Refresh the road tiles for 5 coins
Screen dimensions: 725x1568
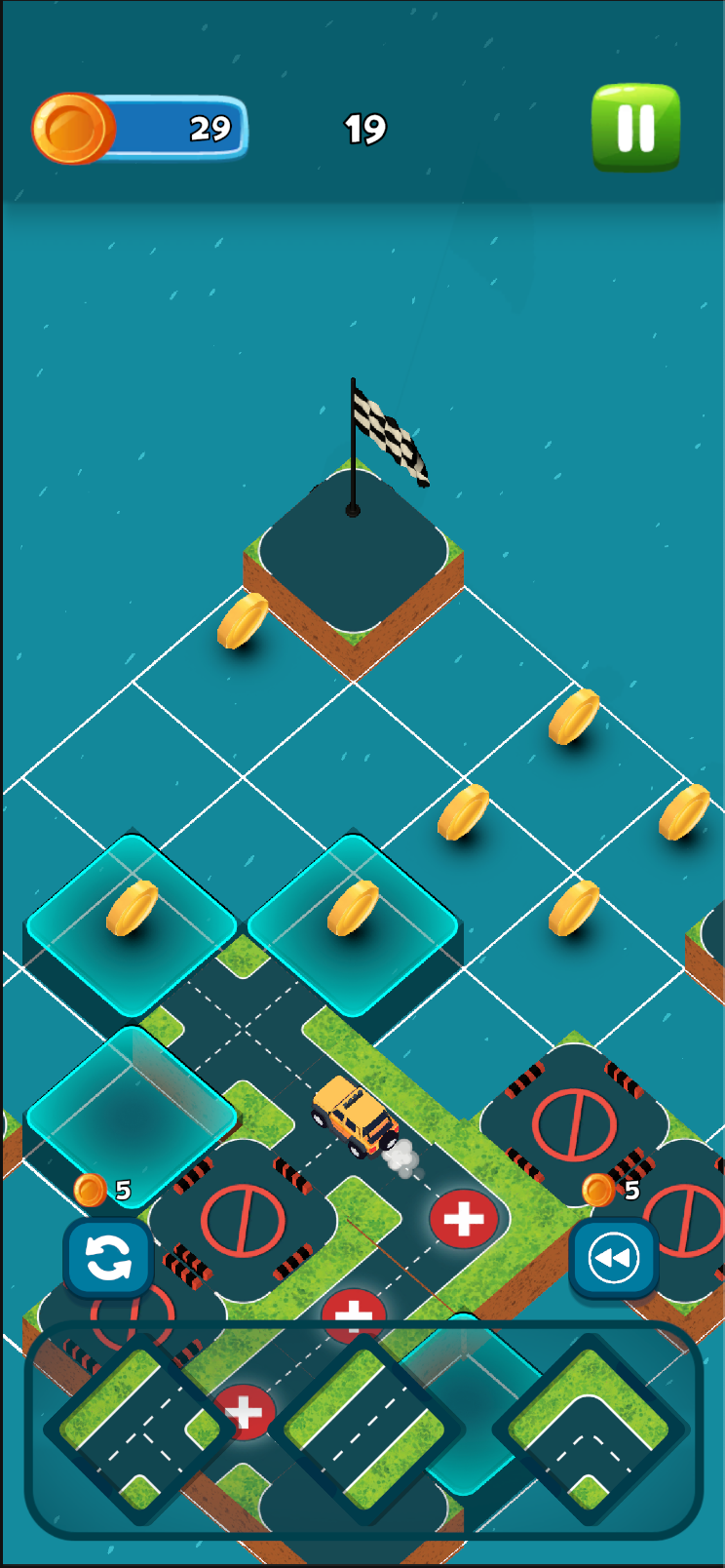tap(108, 1257)
